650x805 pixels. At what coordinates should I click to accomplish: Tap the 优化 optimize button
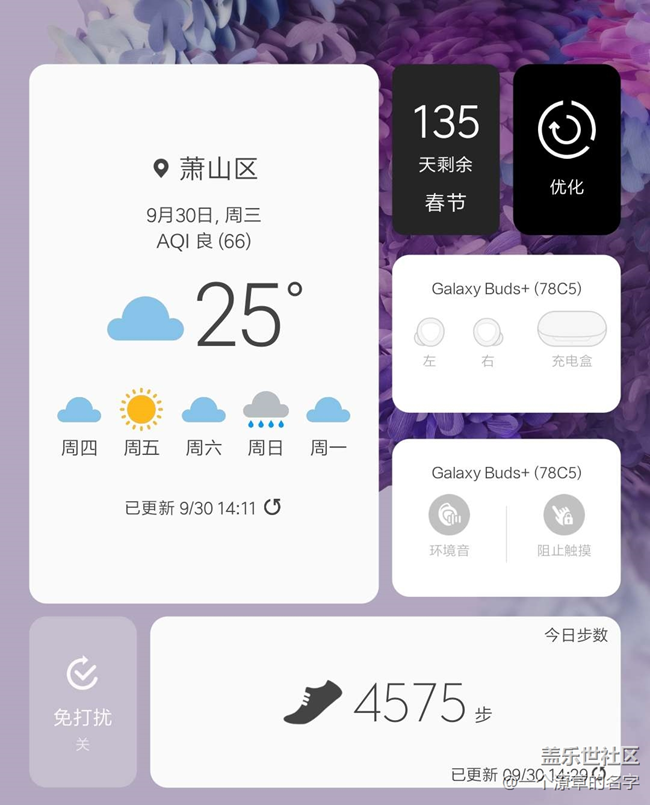pyautogui.click(x=567, y=148)
